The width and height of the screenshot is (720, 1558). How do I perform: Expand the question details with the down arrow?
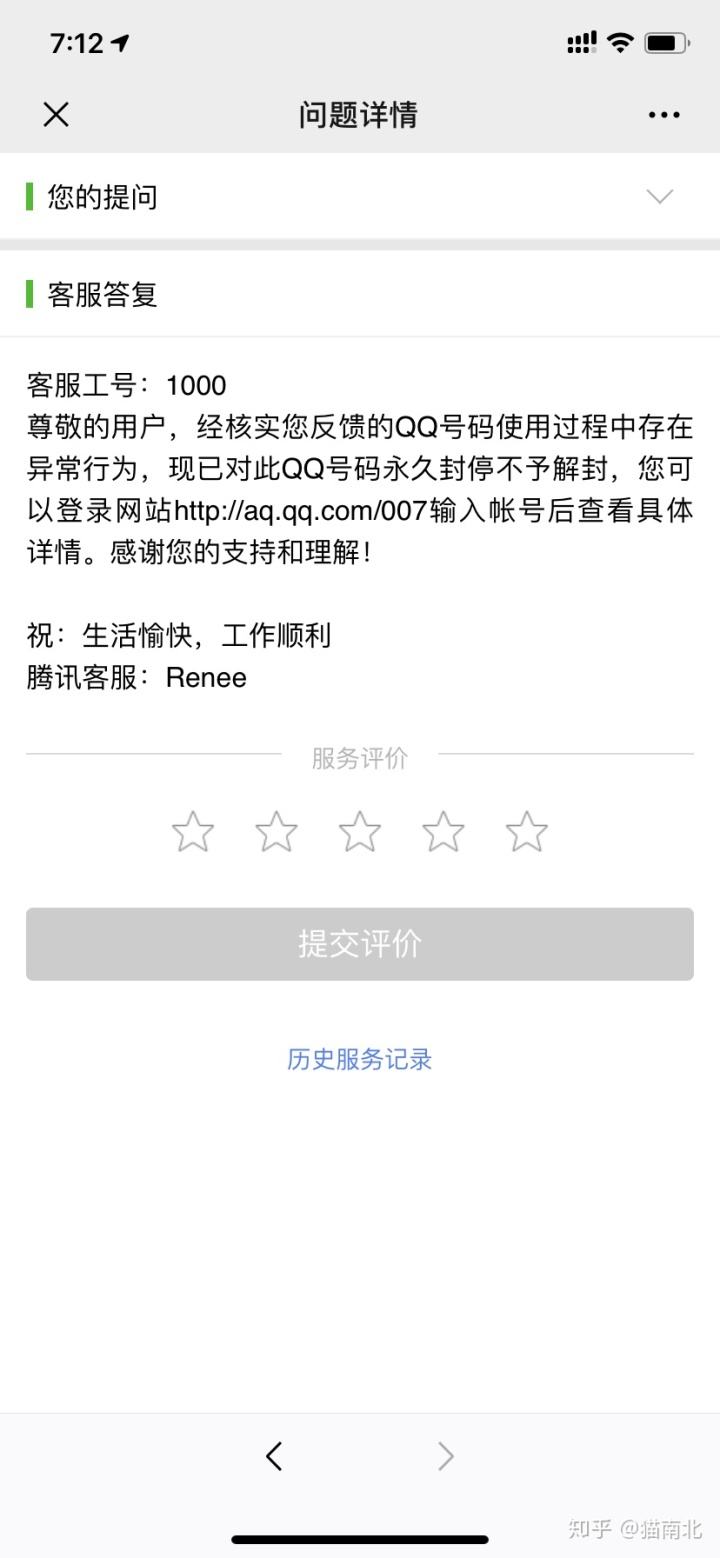659,197
